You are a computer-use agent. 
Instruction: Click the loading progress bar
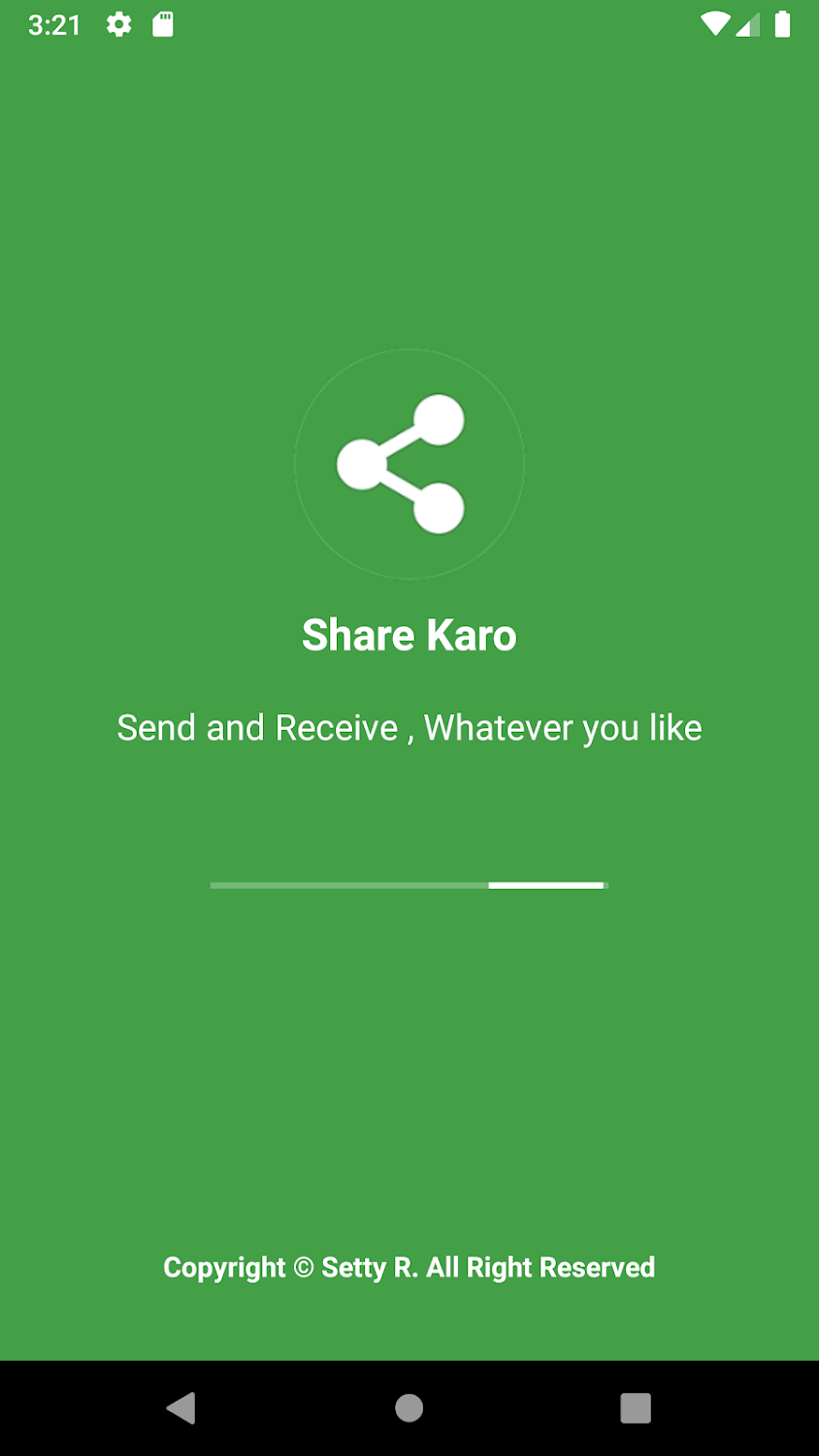coord(408,885)
